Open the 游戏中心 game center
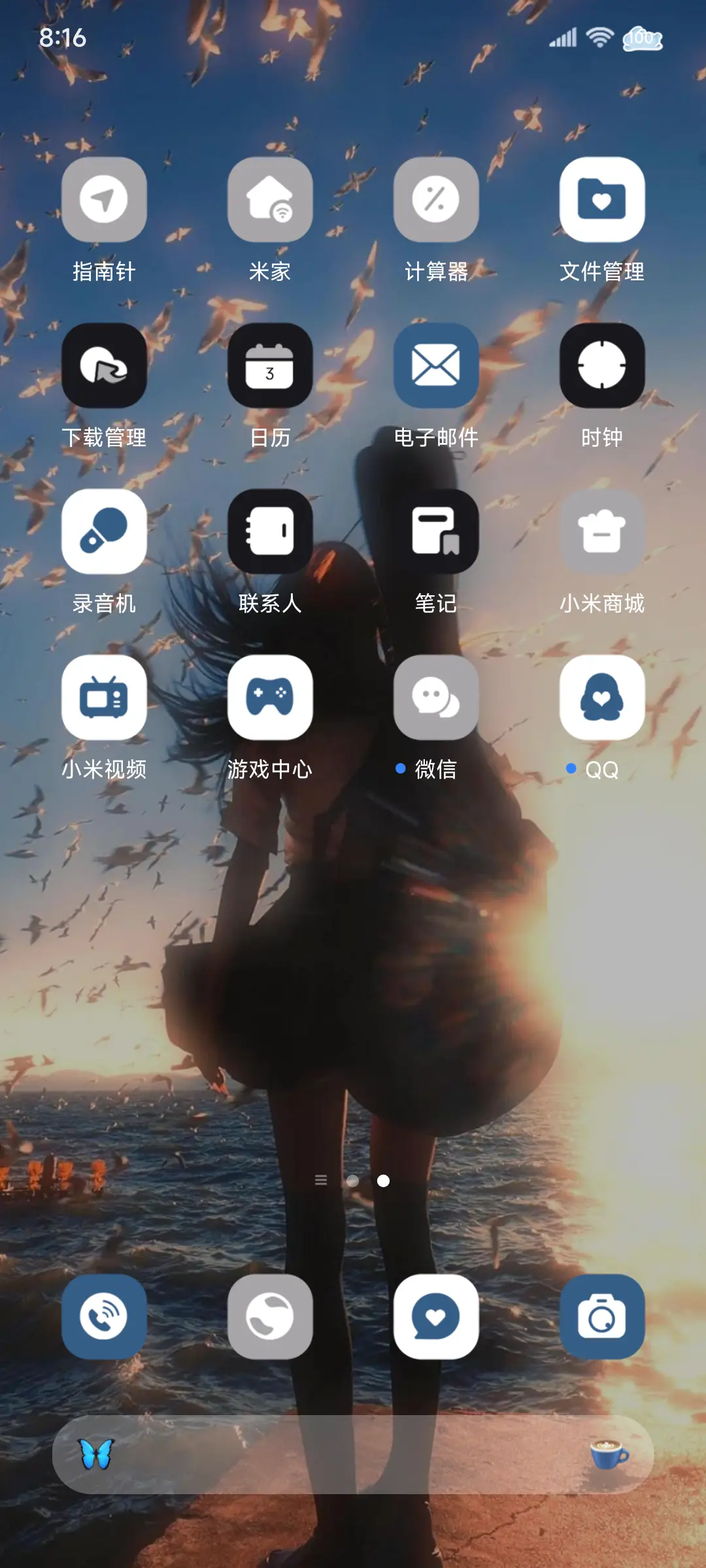The image size is (706, 1568). (x=271, y=697)
